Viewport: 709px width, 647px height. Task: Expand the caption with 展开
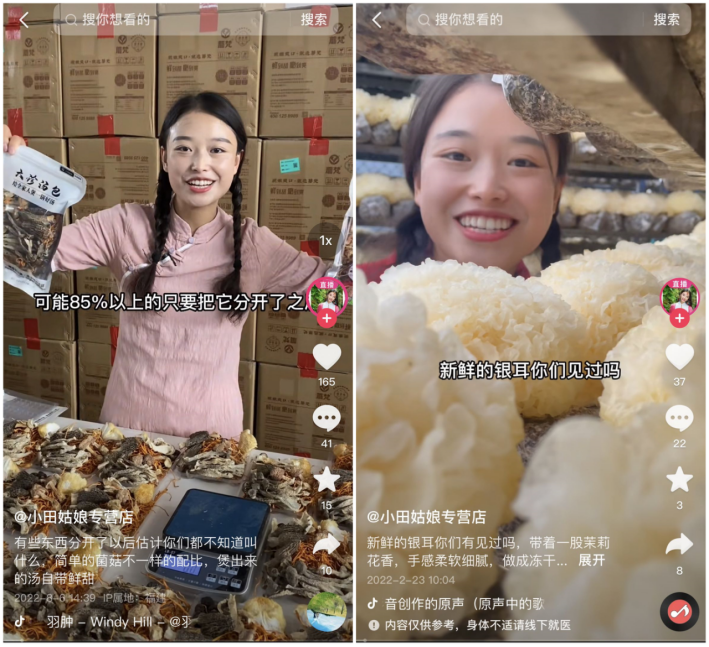pos(592,560)
